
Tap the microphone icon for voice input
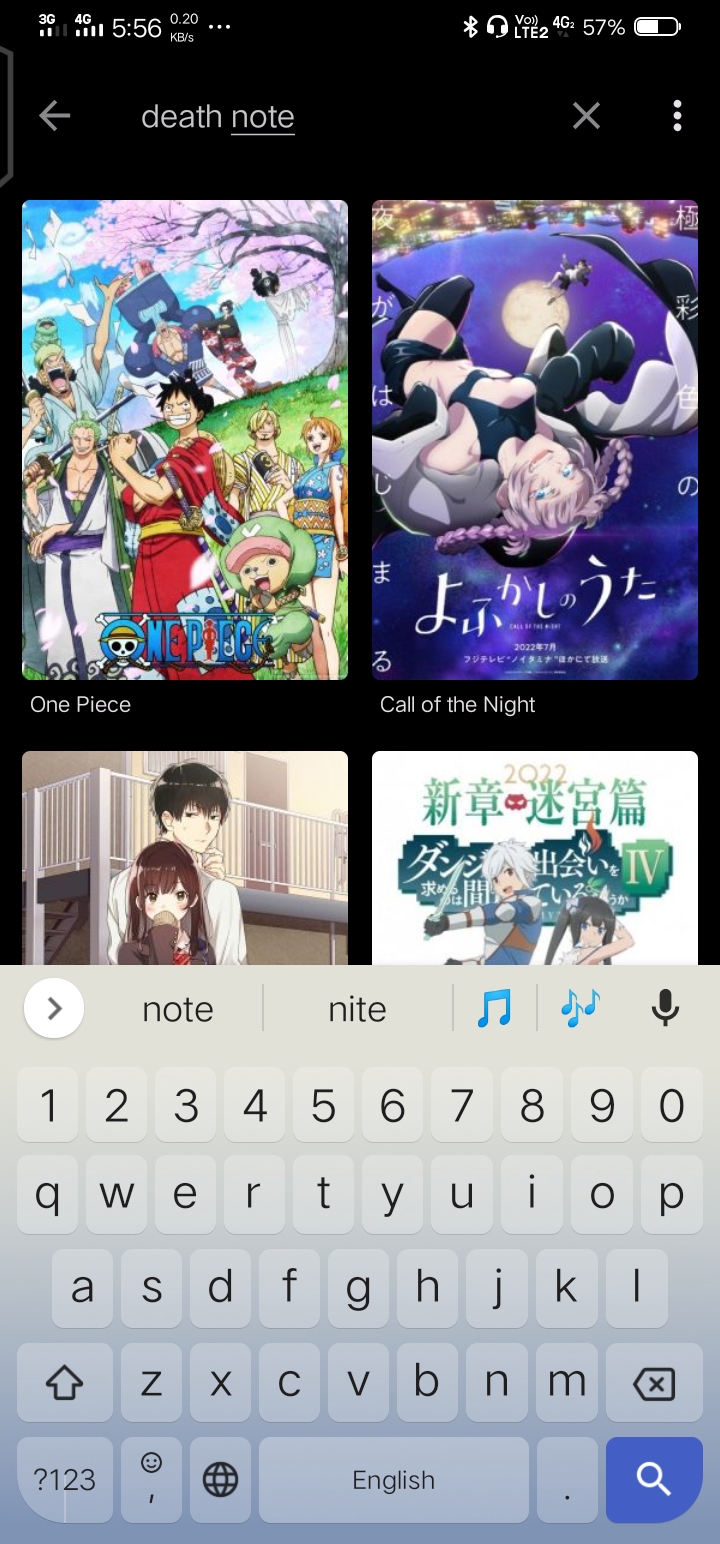[x=665, y=1009]
